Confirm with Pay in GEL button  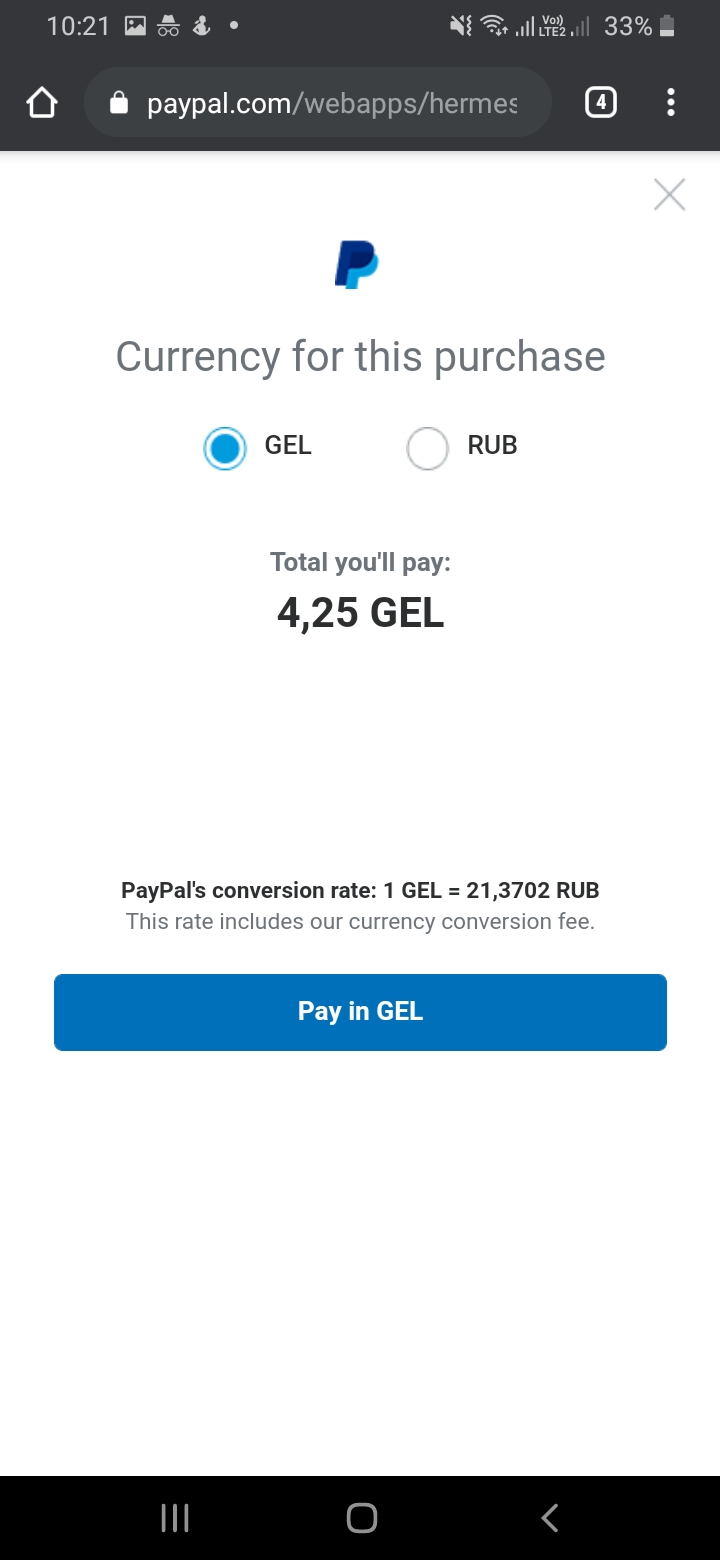pyautogui.click(x=360, y=1012)
